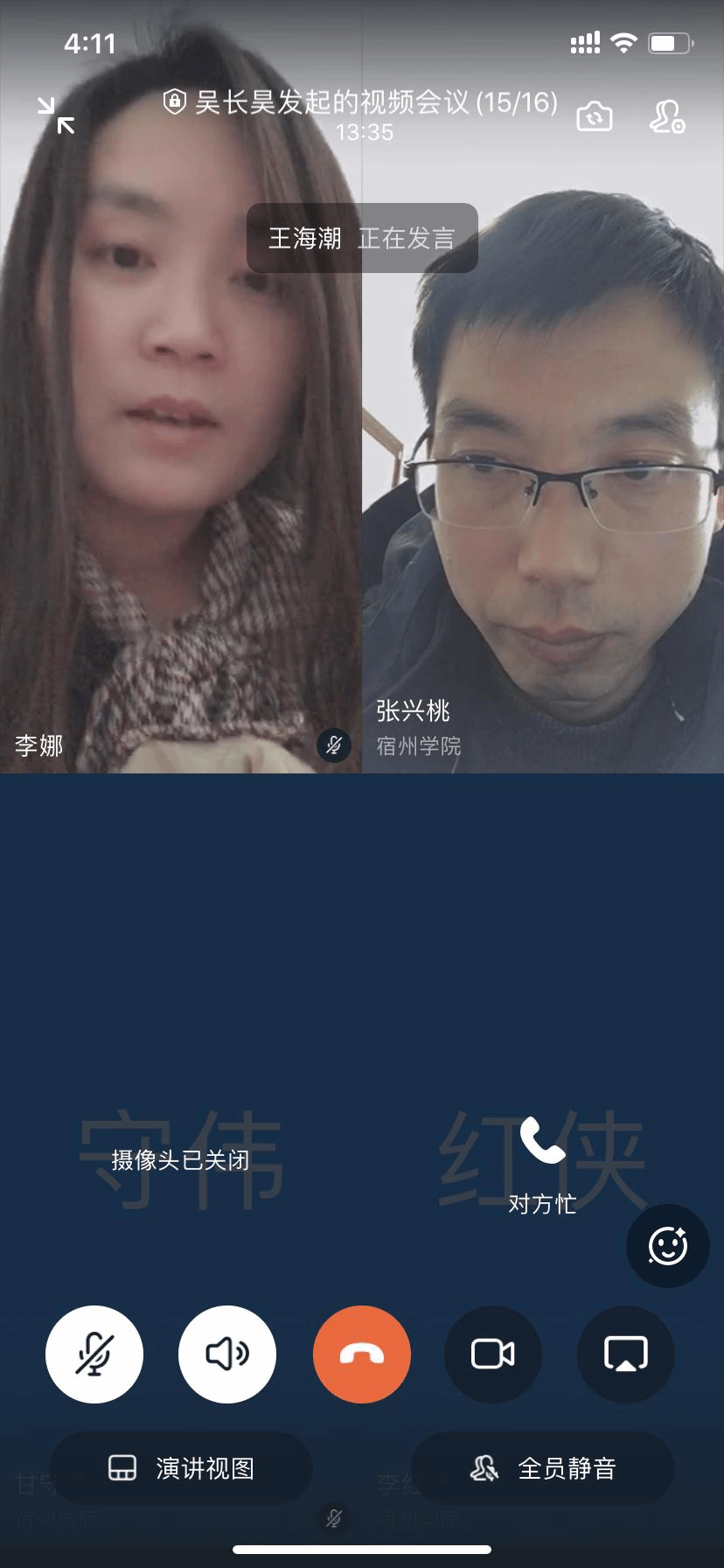Switch to 演讲视图 layout
This screenshot has width=724, height=1568.
[x=181, y=1468]
